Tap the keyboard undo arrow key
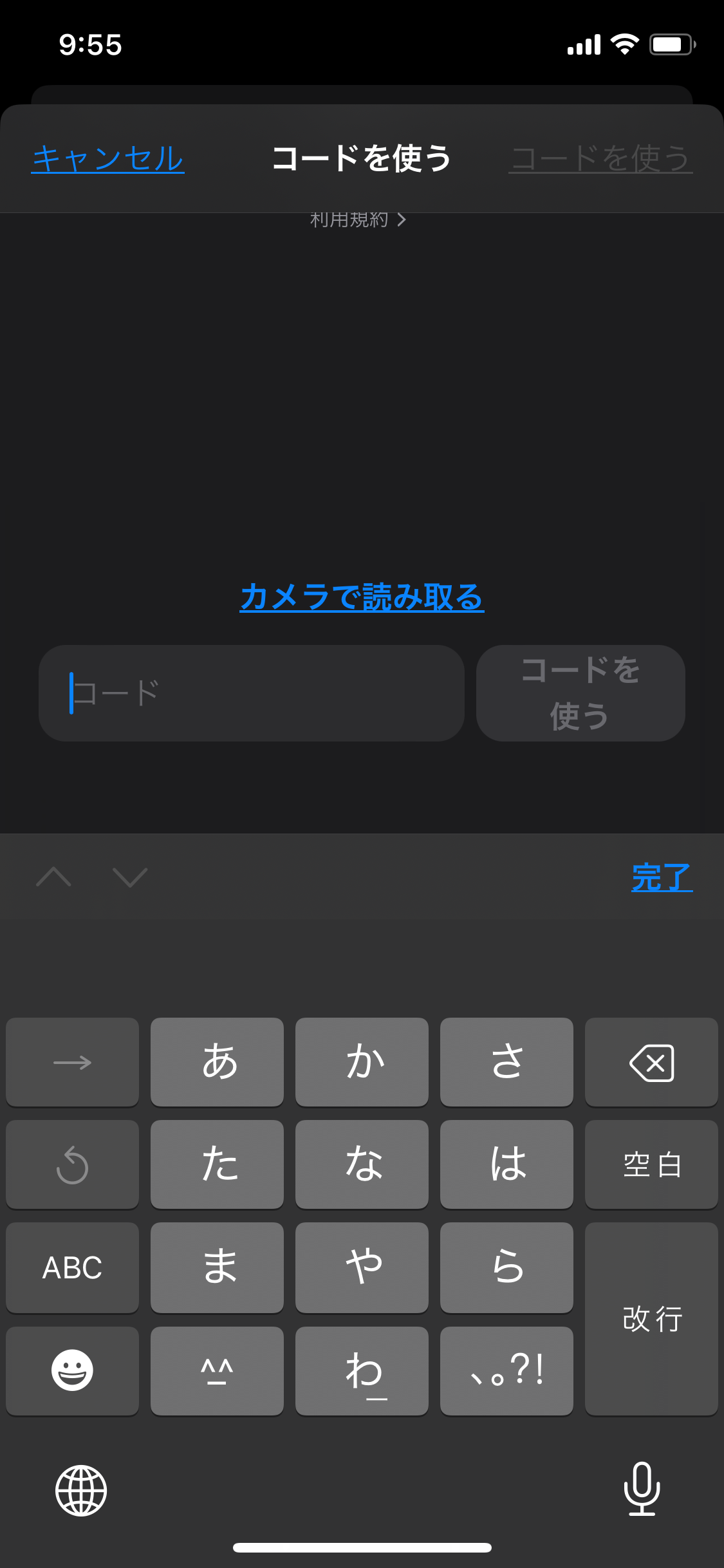 pyautogui.click(x=72, y=1165)
